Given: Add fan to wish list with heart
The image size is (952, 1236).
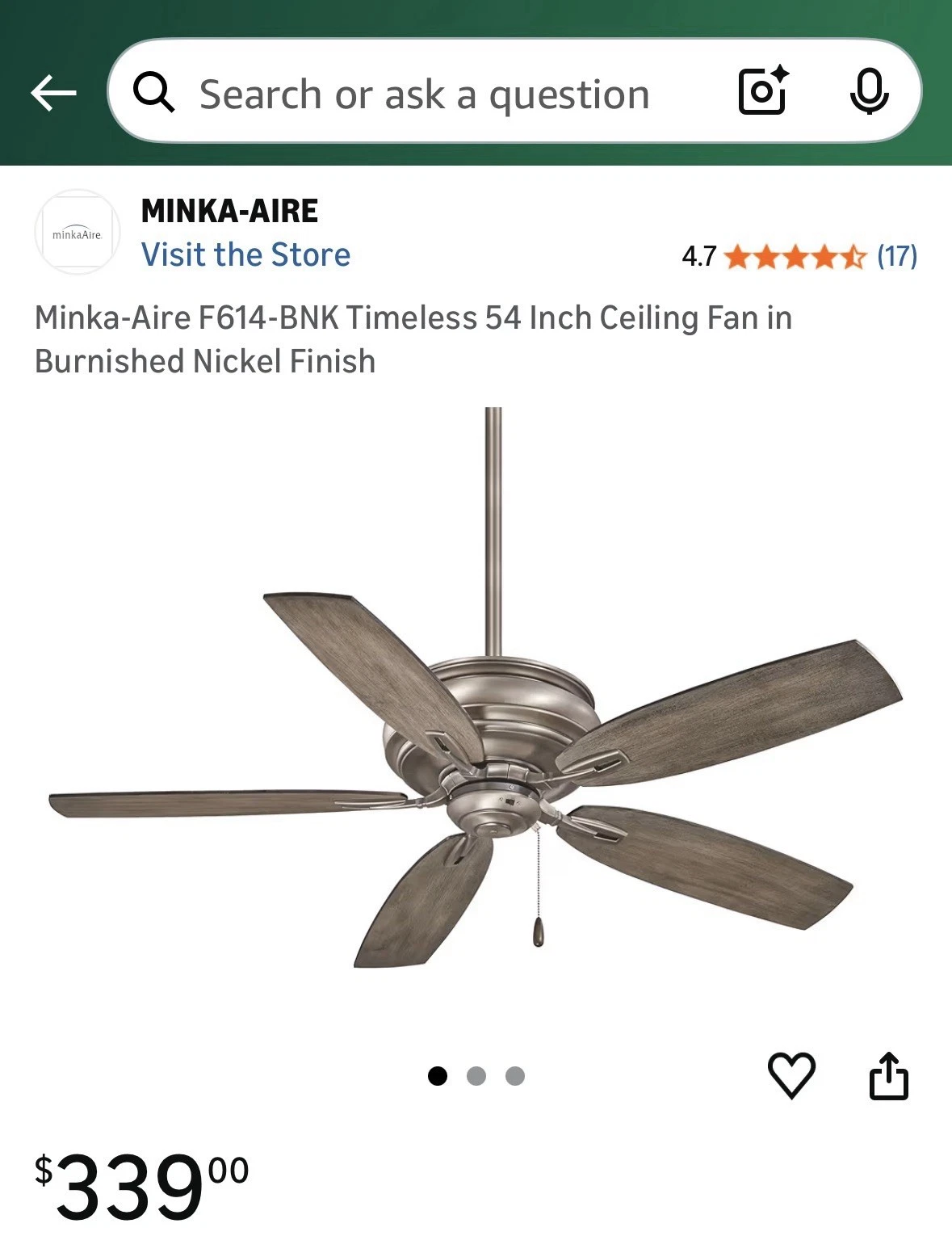Looking at the screenshot, I should pyautogui.click(x=791, y=1075).
